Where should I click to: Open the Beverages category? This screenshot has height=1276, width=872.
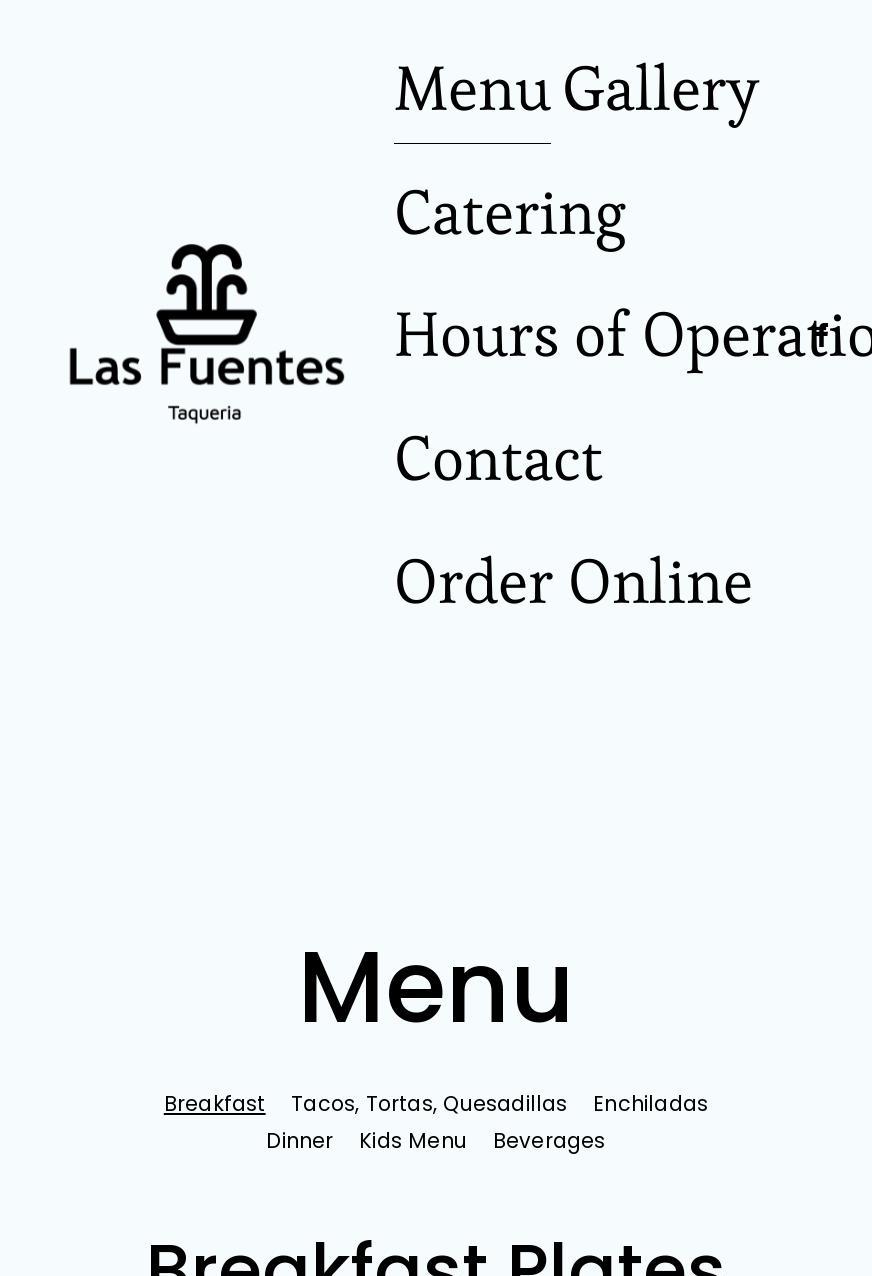548,1141
